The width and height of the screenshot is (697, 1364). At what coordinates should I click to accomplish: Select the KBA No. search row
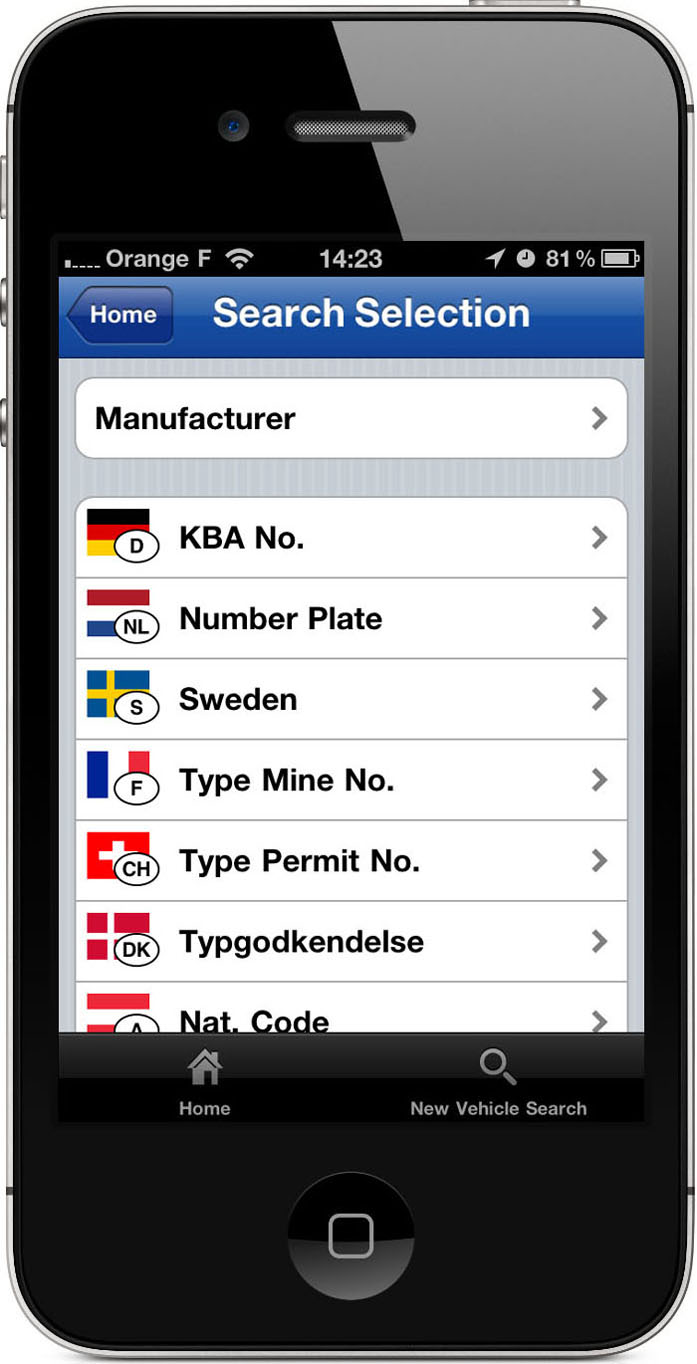[351, 538]
